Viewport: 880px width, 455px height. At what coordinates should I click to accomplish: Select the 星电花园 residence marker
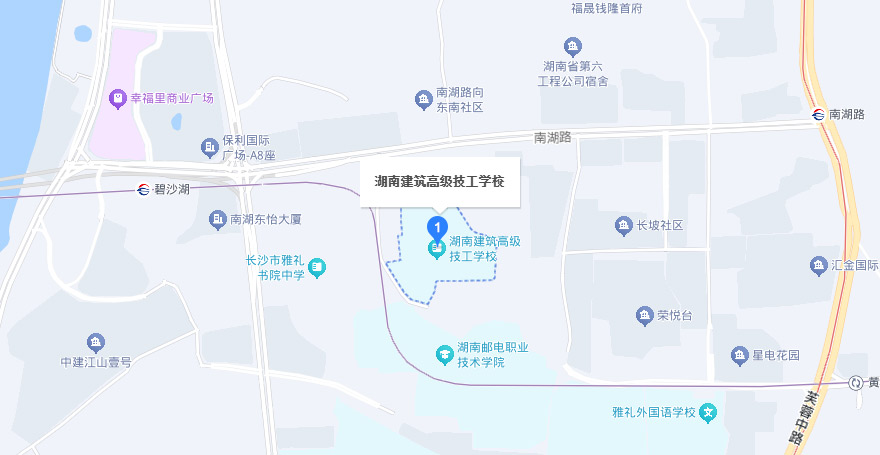(x=740, y=355)
